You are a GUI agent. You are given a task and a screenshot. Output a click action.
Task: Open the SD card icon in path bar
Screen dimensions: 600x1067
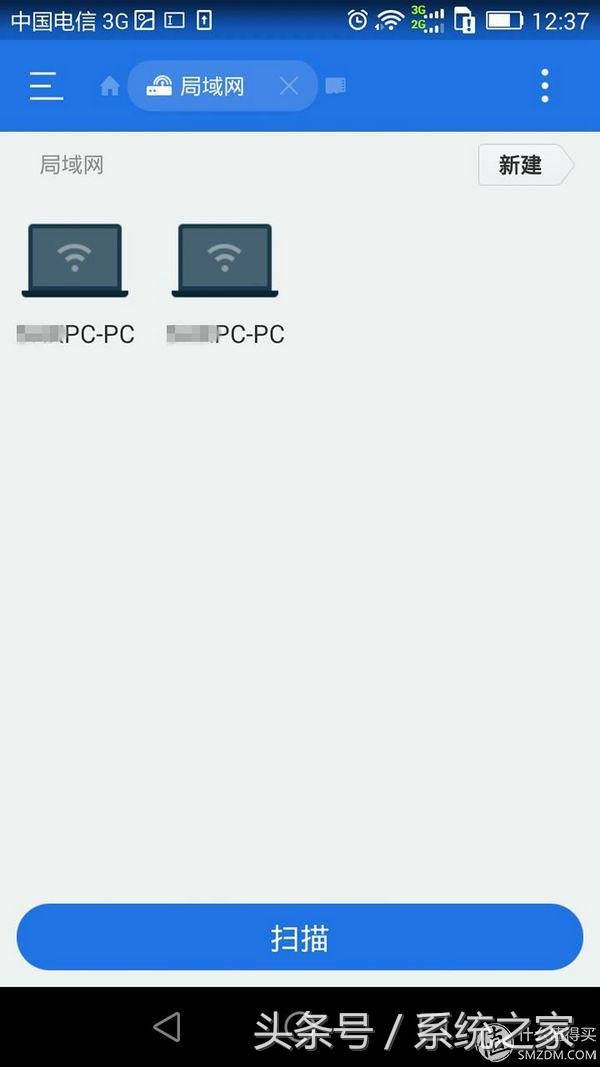click(336, 87)
